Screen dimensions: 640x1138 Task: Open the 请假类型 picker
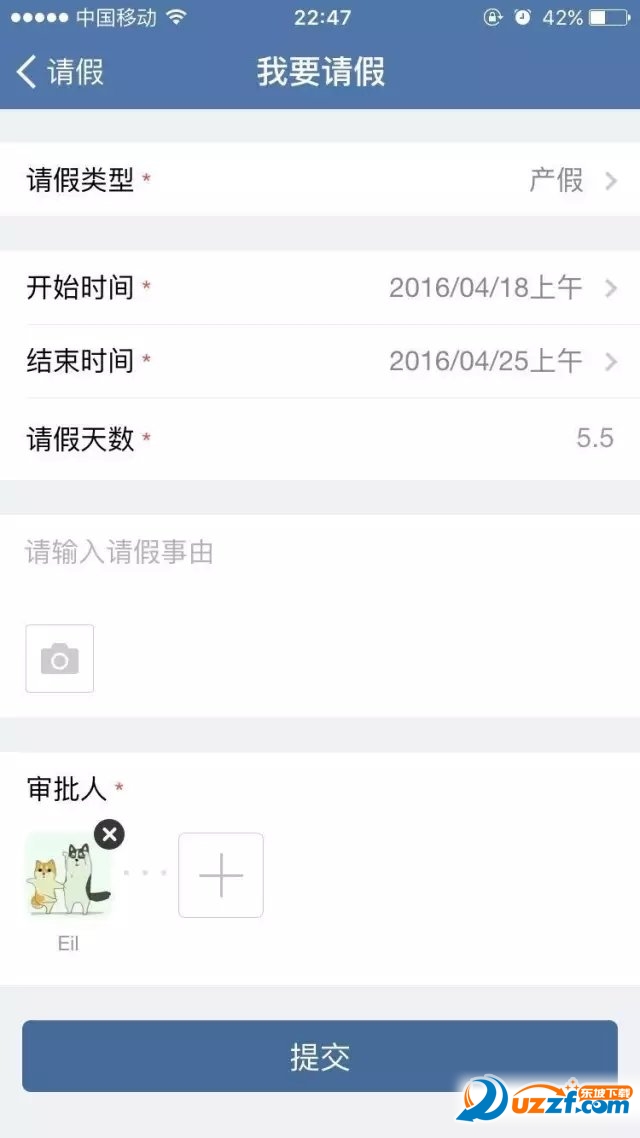pyautogui.click(x=320, y=180)
